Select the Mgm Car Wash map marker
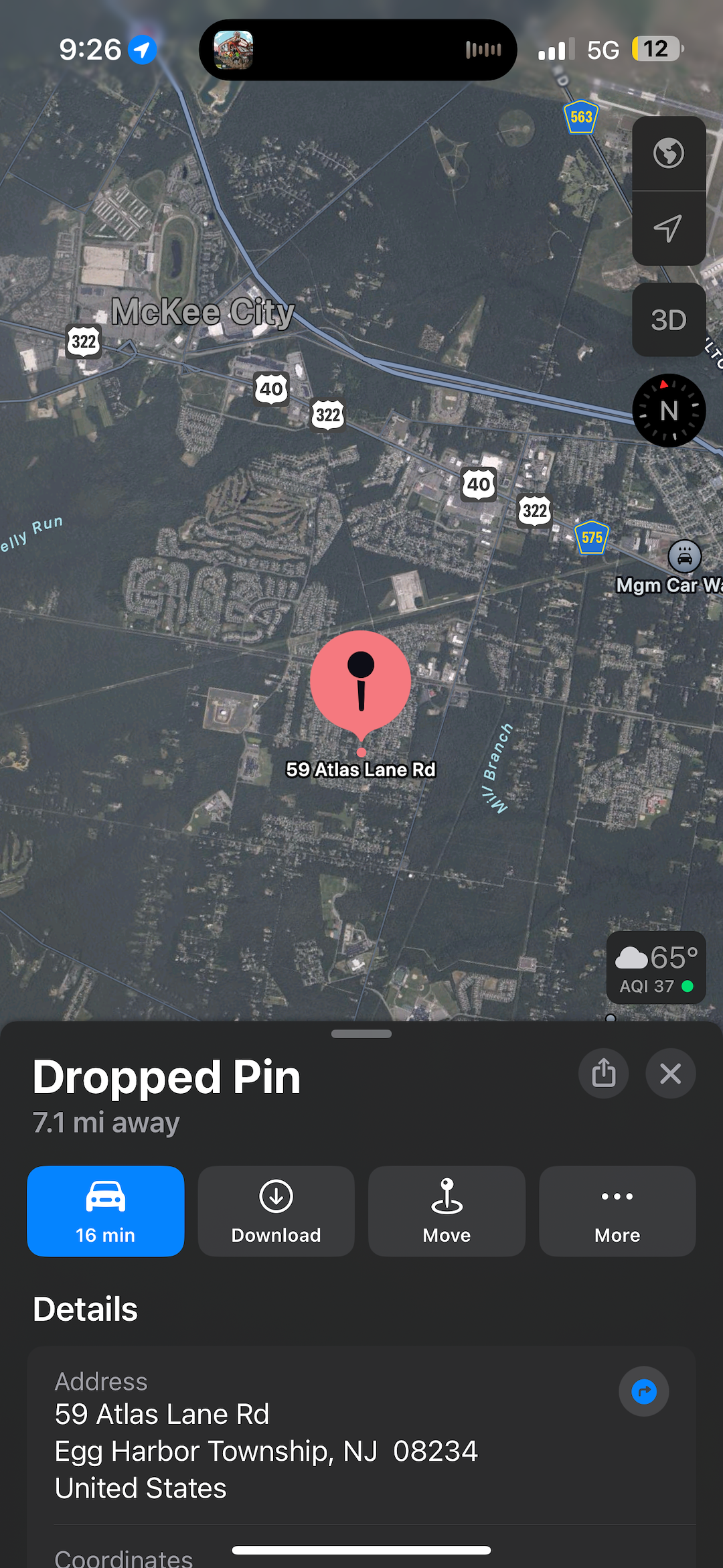 (684, 556)
